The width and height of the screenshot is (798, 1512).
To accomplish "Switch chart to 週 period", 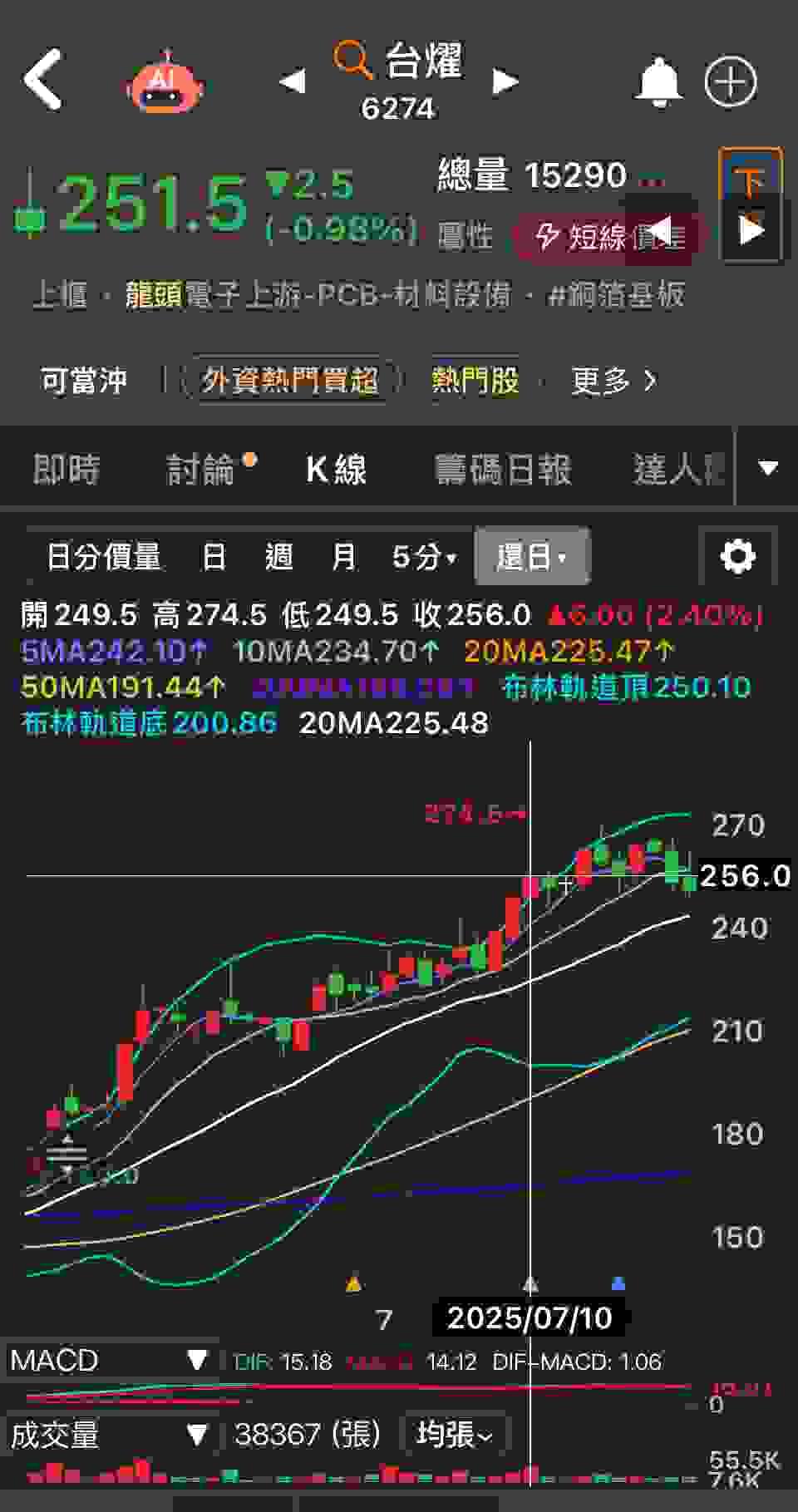I will (279, 556).
